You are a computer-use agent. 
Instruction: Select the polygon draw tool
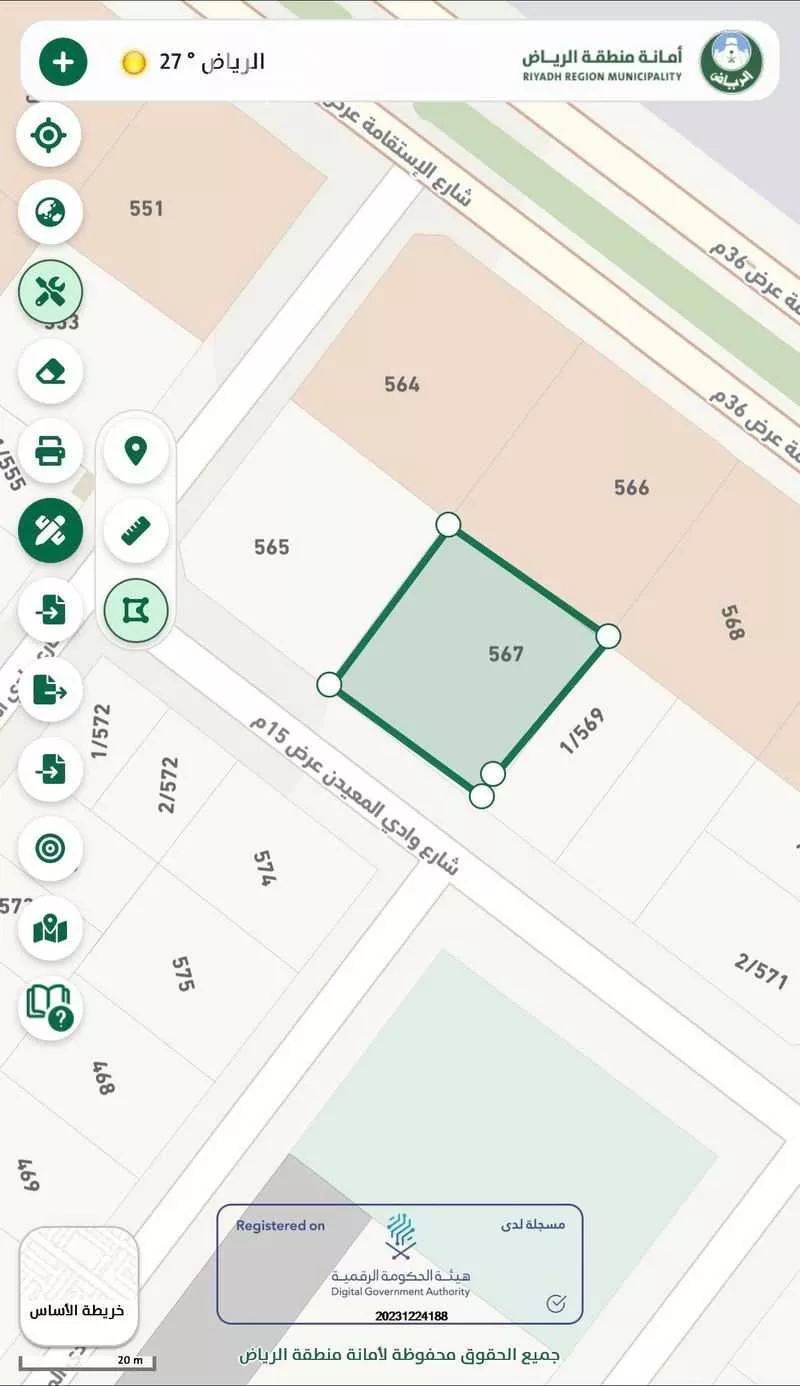(135, 609)
